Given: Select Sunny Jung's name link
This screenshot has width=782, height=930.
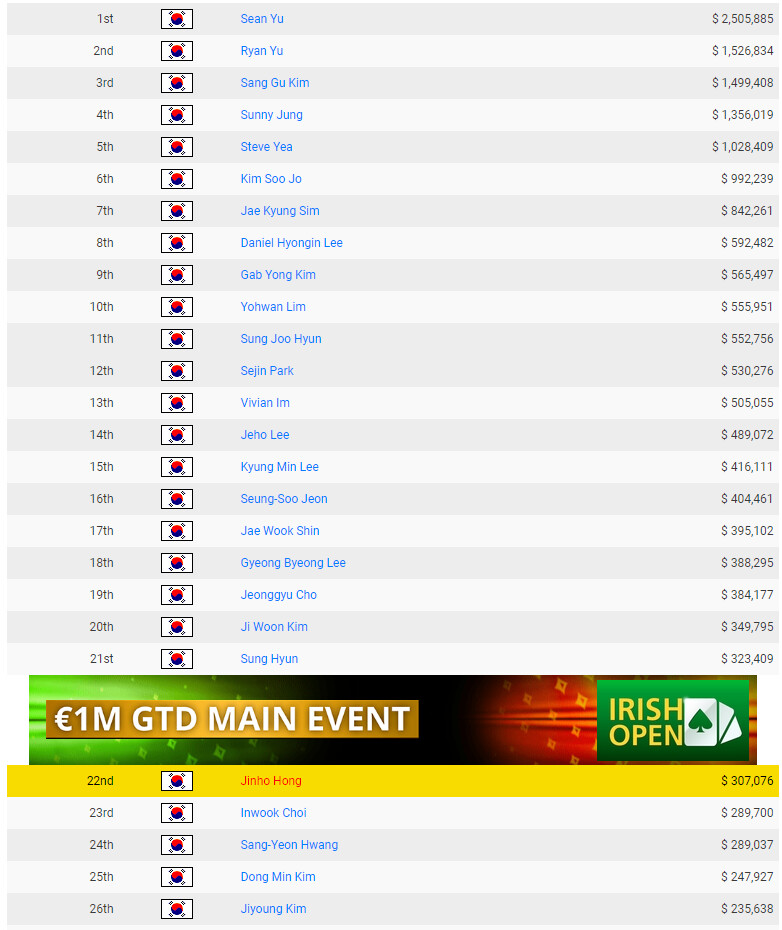Looking at the screenshot, I should [x=271, y=115].
